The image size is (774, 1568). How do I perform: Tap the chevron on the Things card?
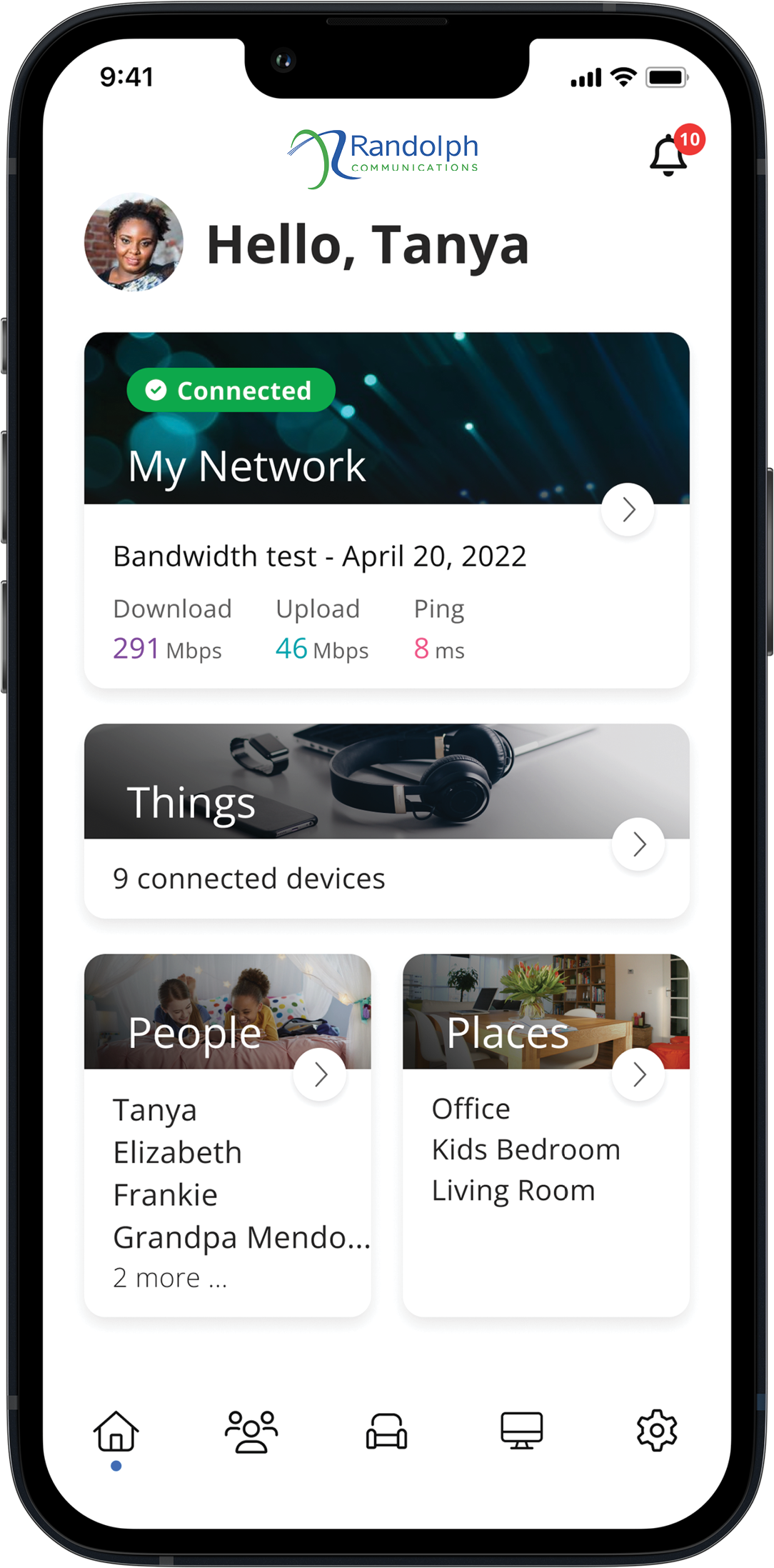click(638, 844)
